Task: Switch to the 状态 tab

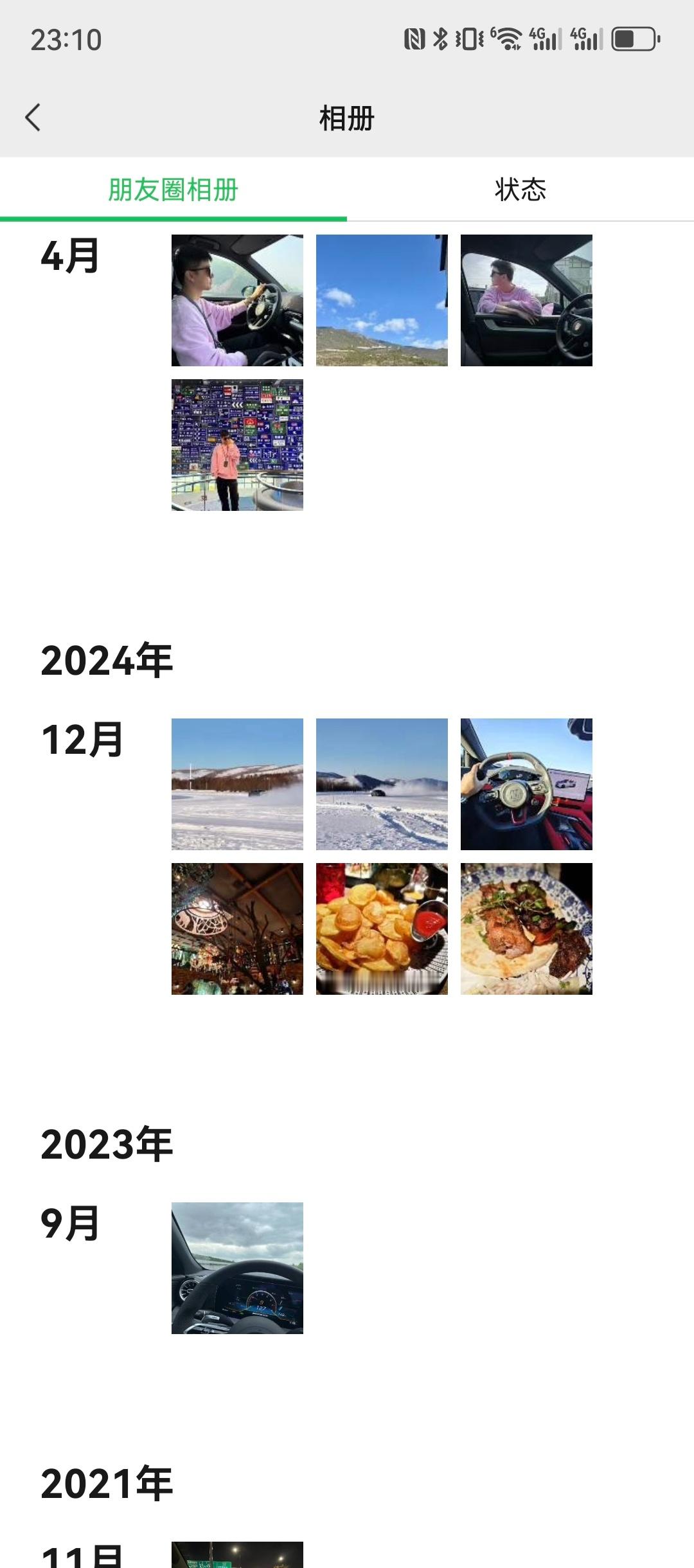Action: coord(520,190)
